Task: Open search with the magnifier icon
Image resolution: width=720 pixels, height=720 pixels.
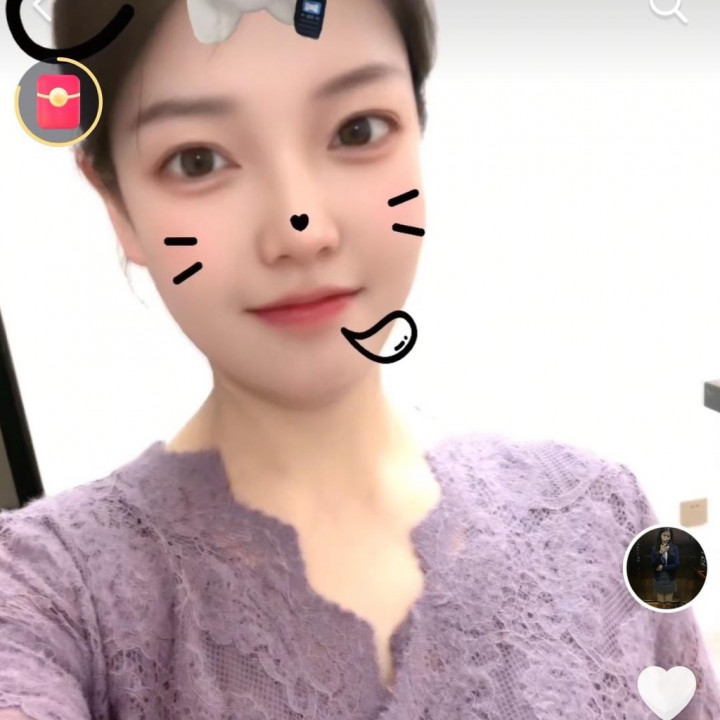Action: tap(667, 8)
